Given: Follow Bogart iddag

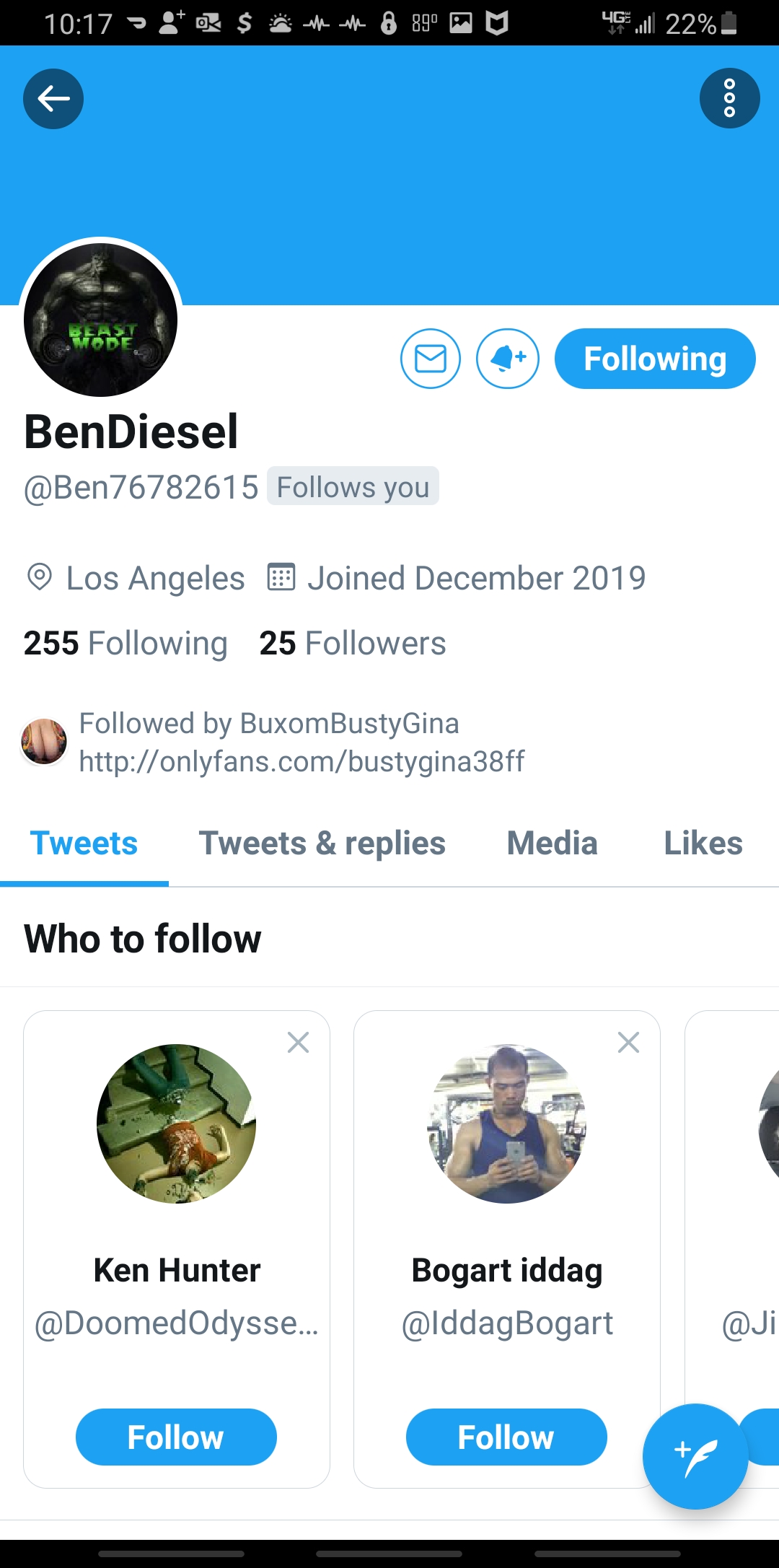Looking at the screenshot, I should [506, 1437].
